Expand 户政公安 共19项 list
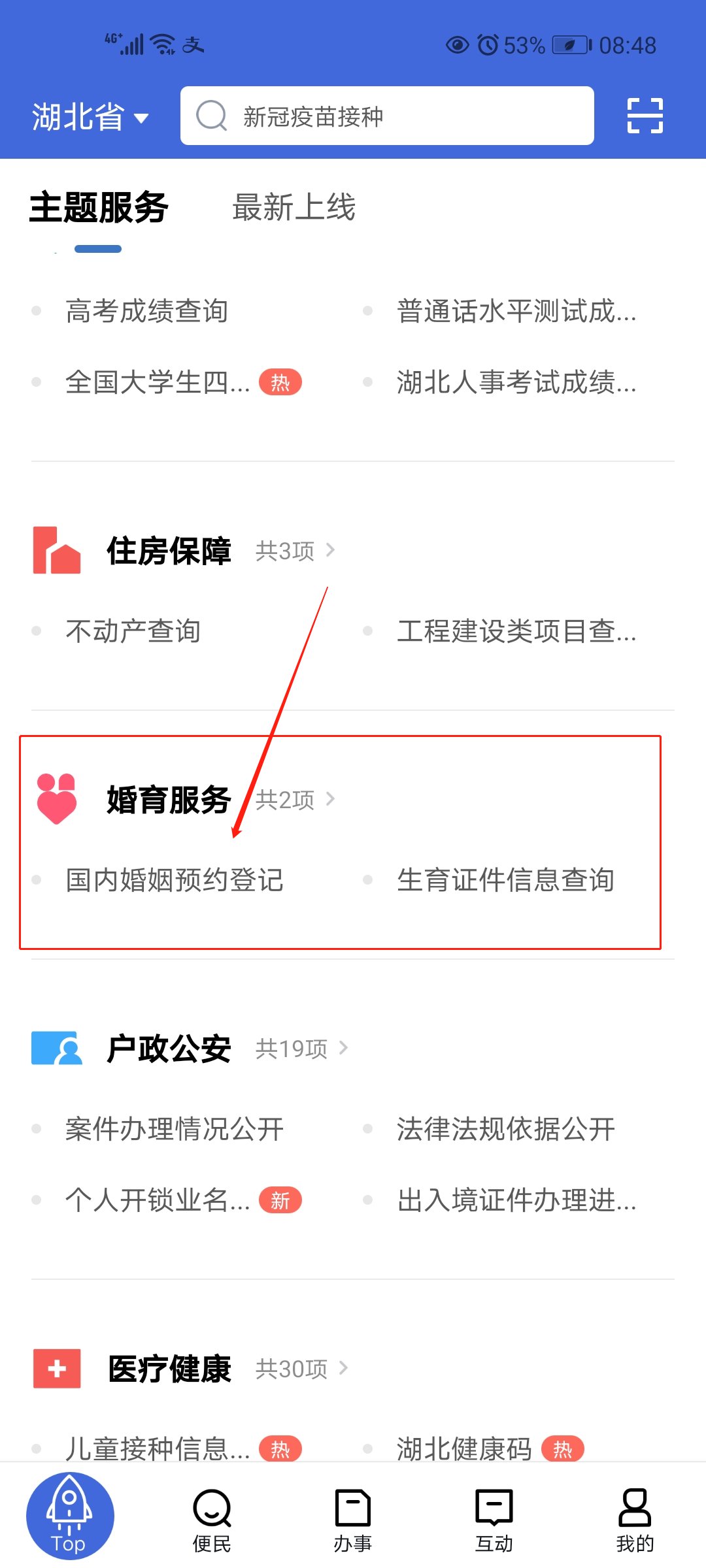706x1568 pixels. pos(301,1049)
